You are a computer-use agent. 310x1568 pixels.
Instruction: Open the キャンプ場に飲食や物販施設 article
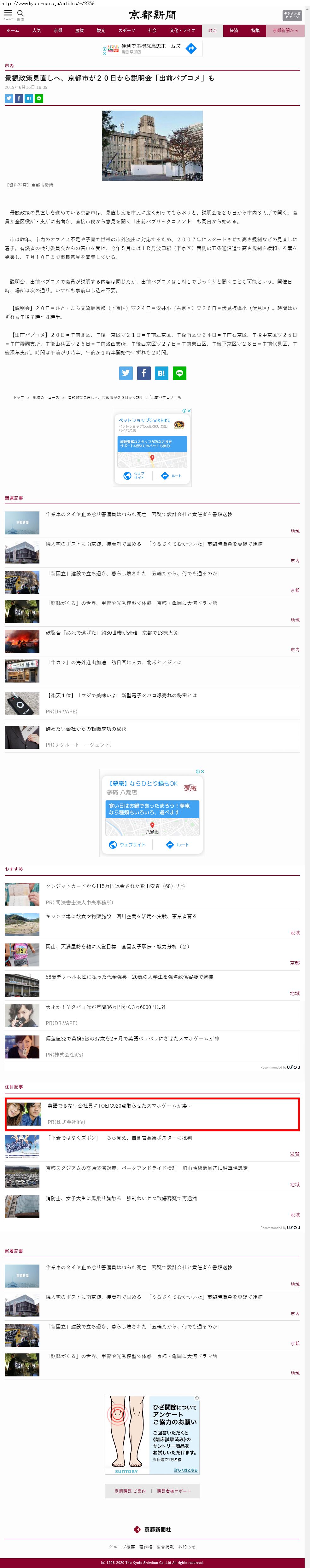pyautogui.click(x=121, y=916)
